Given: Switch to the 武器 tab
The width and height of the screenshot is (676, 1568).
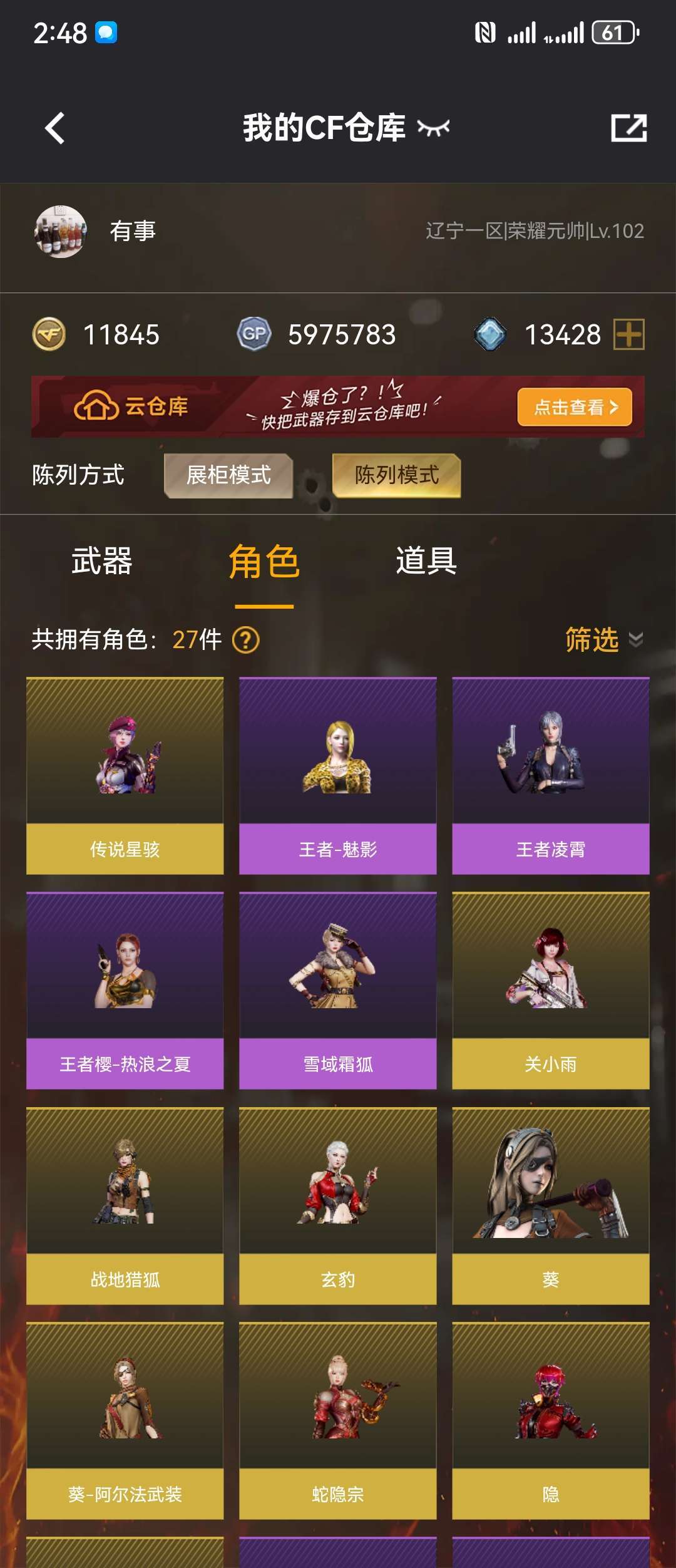Looking at the screenshot, I should click(101, 561).
